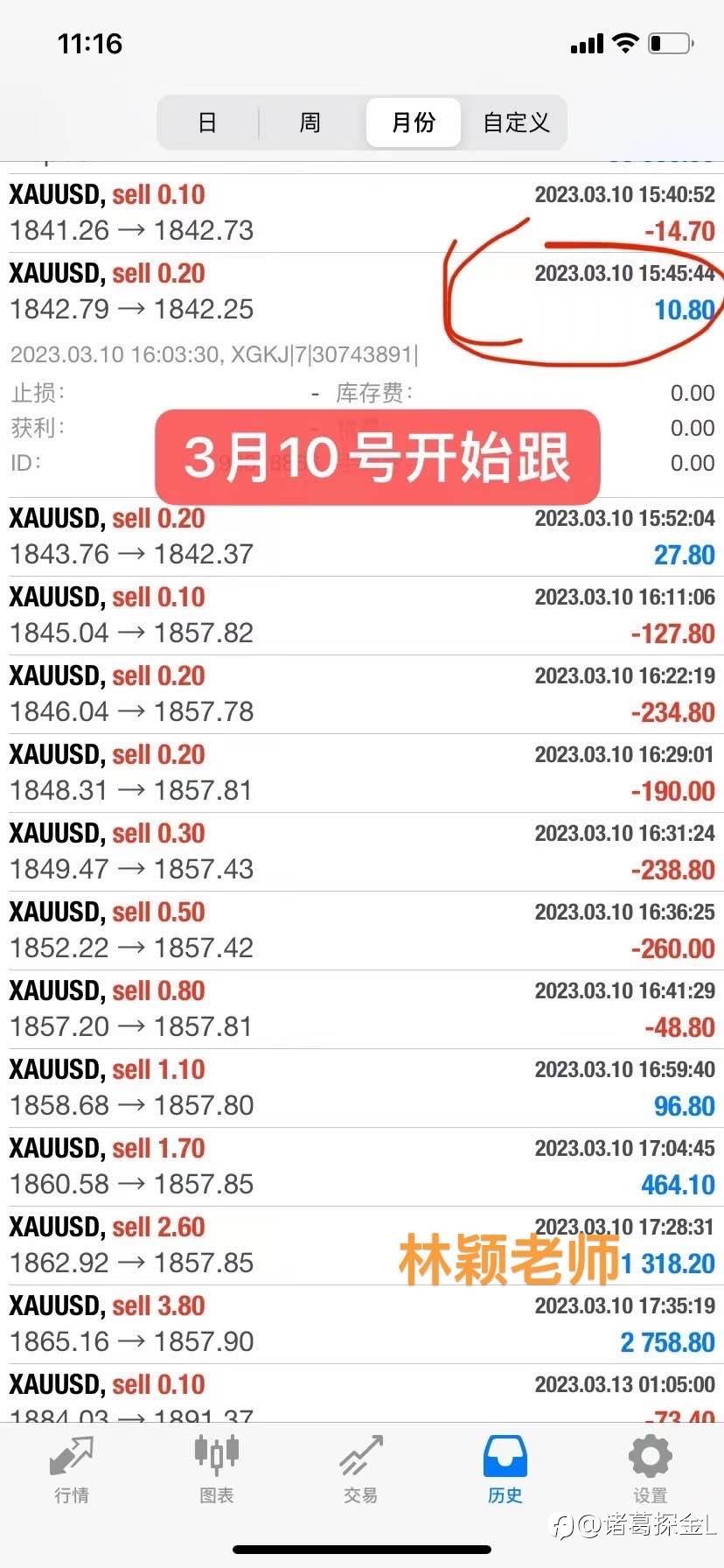This screenshot has width=724, height=1568.
Task: Open the 行情 quotes tab
Action: [72, 1470]
